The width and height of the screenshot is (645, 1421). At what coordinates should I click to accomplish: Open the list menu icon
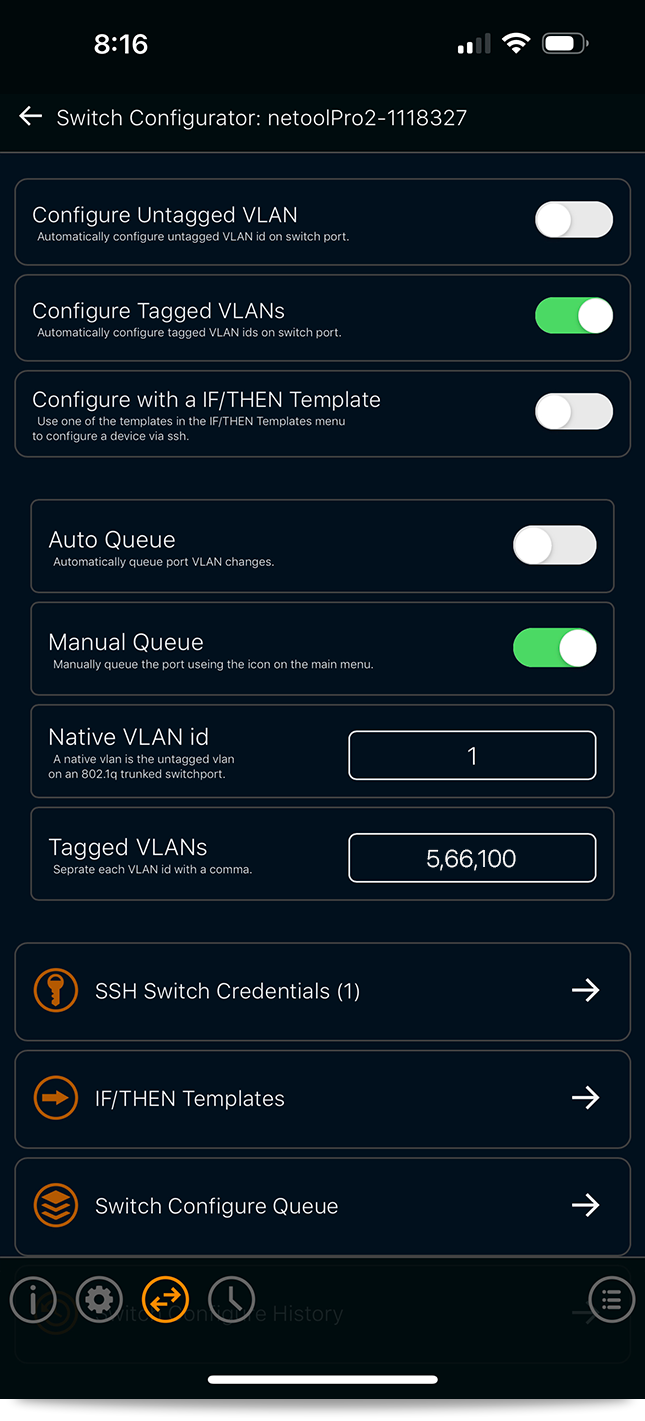pos(612,1300)
